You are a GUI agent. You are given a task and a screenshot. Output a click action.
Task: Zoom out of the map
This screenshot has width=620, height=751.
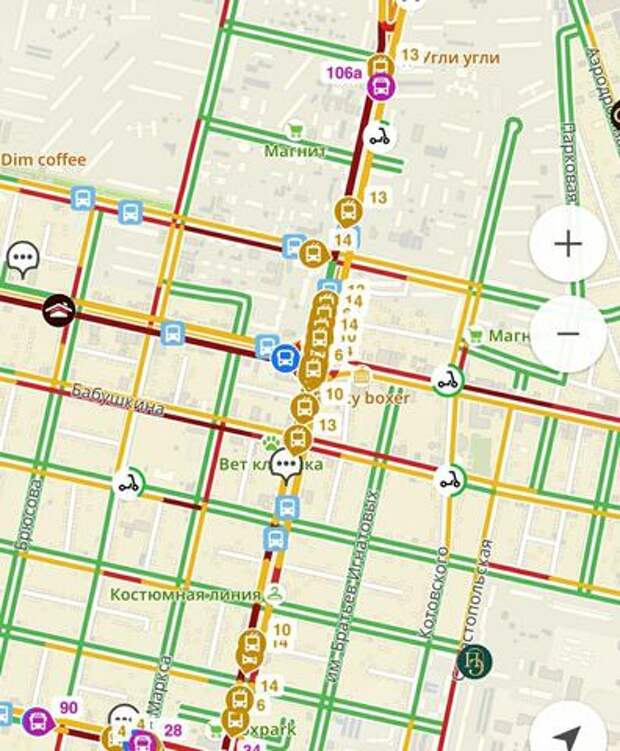coord(567,334)
